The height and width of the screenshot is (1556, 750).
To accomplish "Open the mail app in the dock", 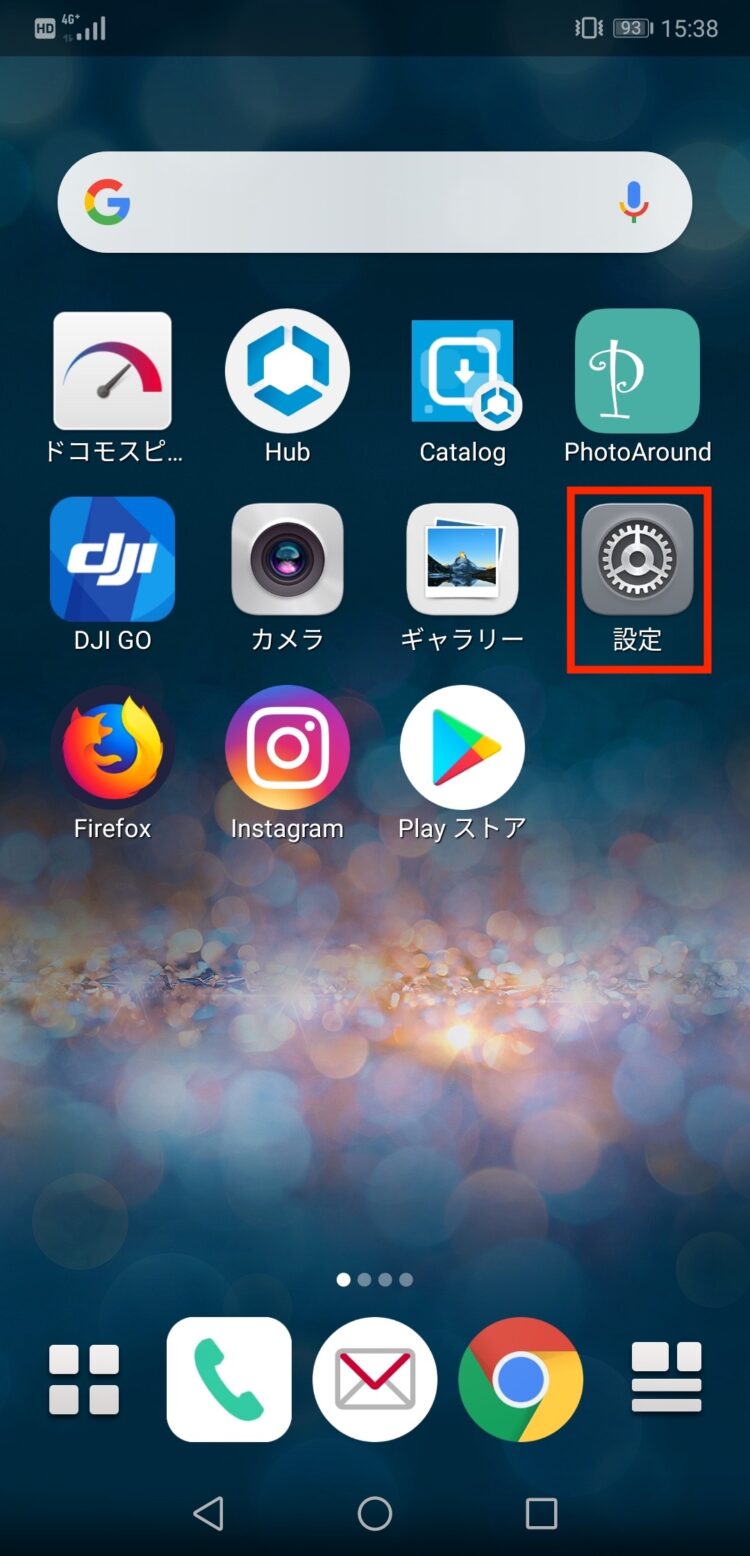I will click(x=375, y=1380).
